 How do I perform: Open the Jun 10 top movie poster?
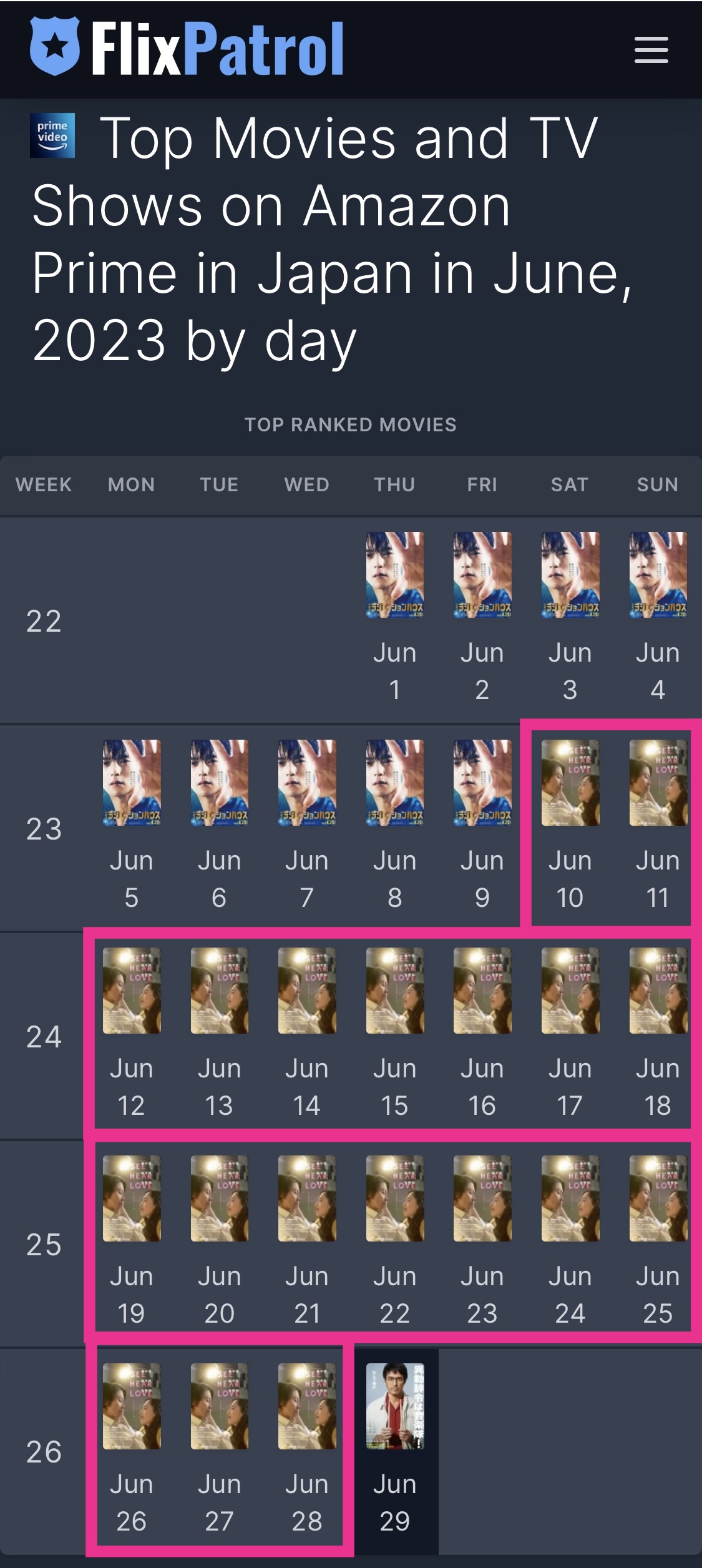pos(570,783)
